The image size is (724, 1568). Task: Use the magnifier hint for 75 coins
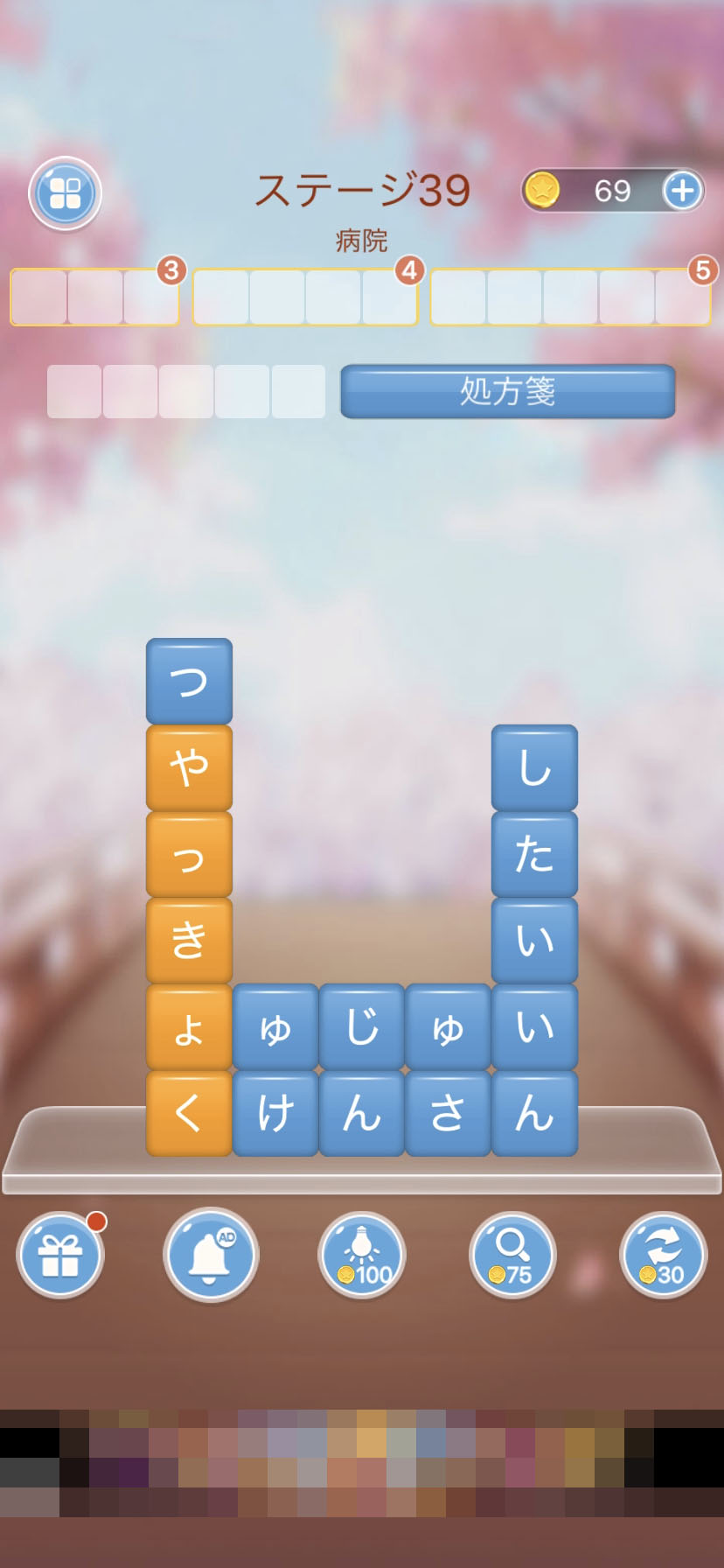pos(512,1255)
